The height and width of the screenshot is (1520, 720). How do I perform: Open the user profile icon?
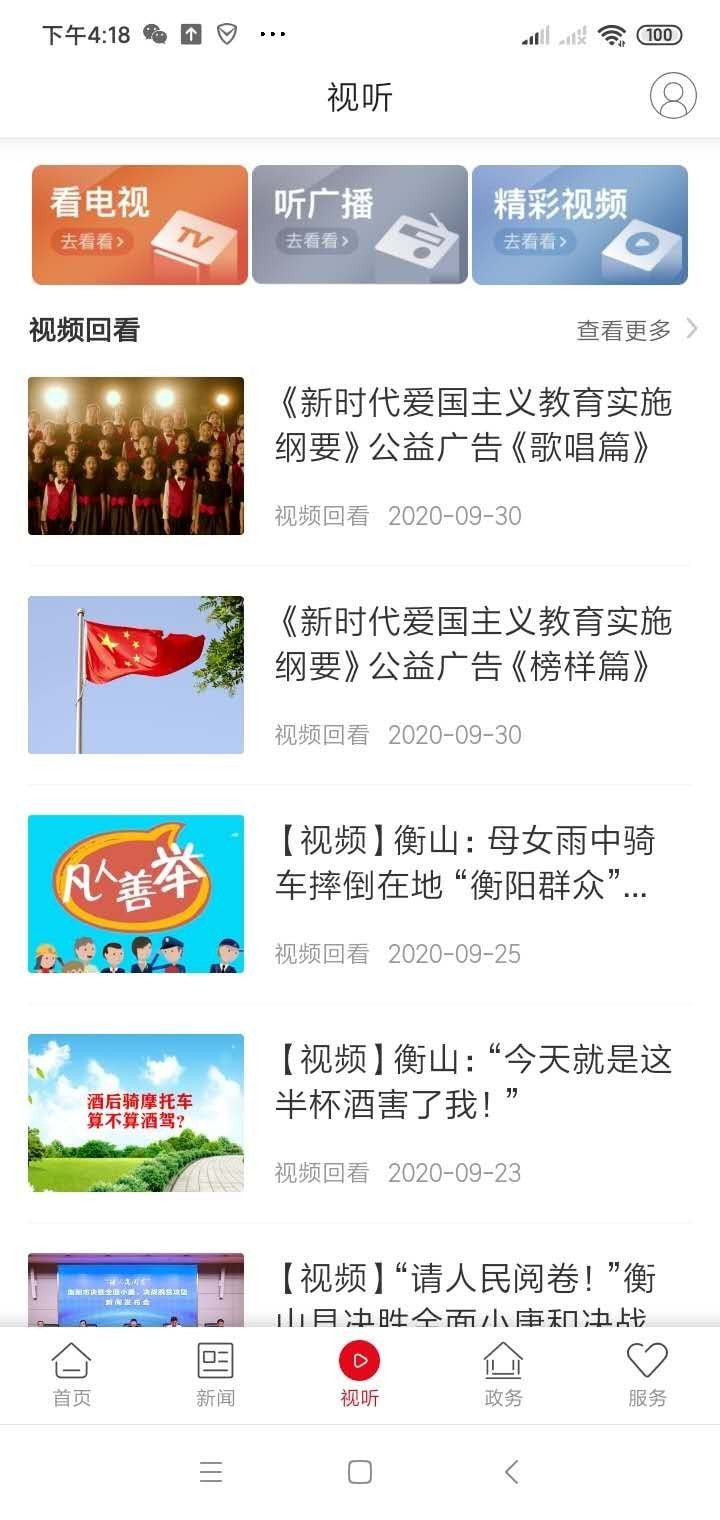point(673,97)
